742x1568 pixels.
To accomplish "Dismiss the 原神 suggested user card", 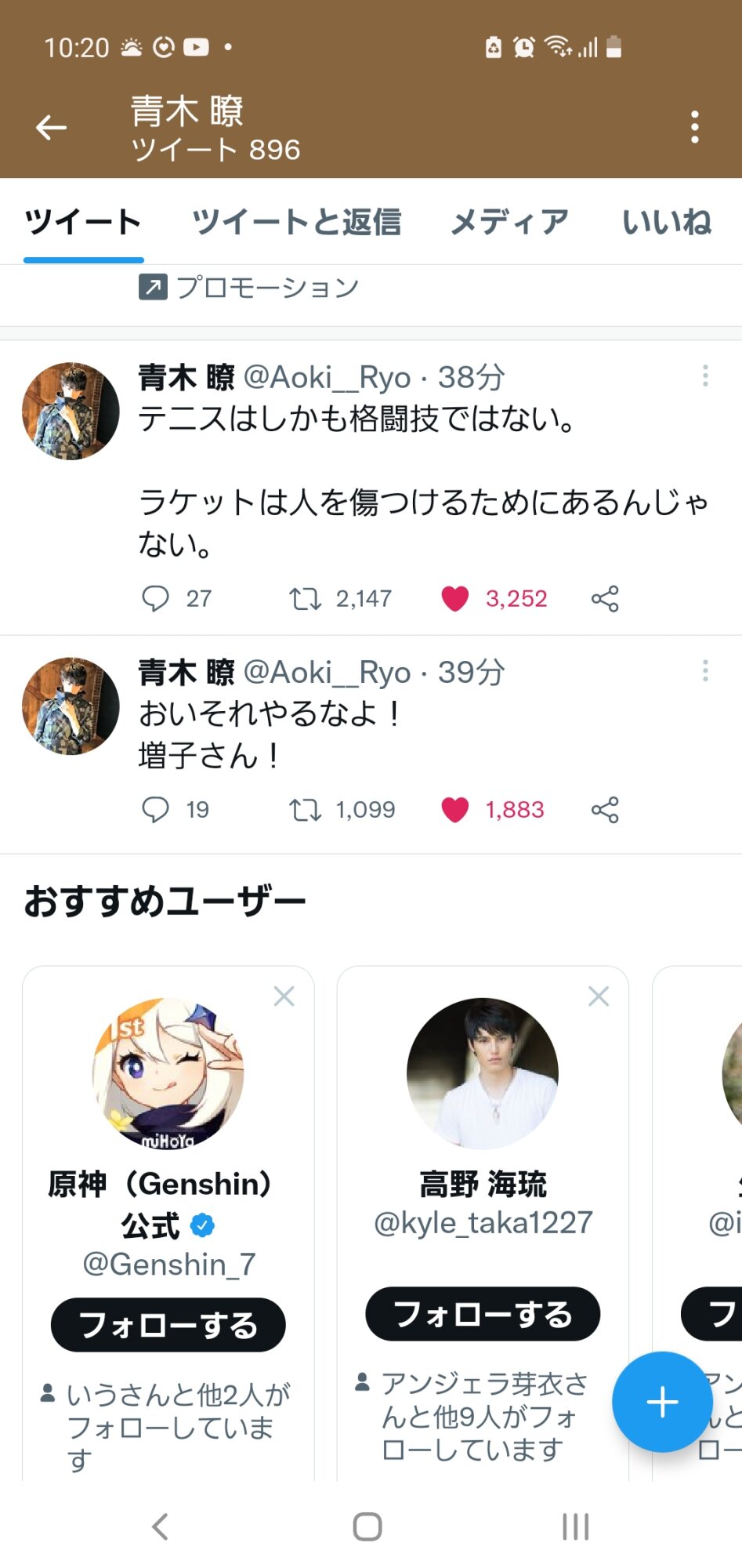I will (x=284, y=996).
